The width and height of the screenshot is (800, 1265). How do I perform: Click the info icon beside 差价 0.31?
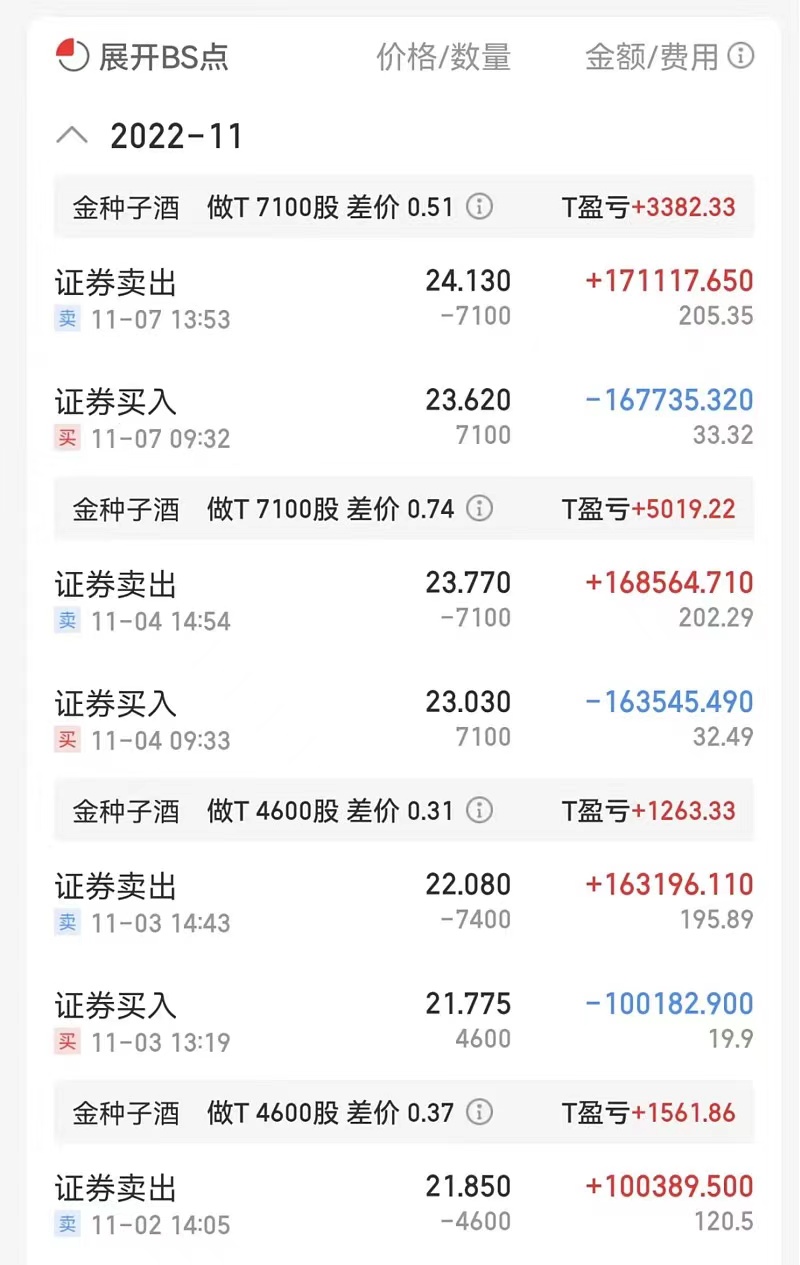[x=479, y=810]
